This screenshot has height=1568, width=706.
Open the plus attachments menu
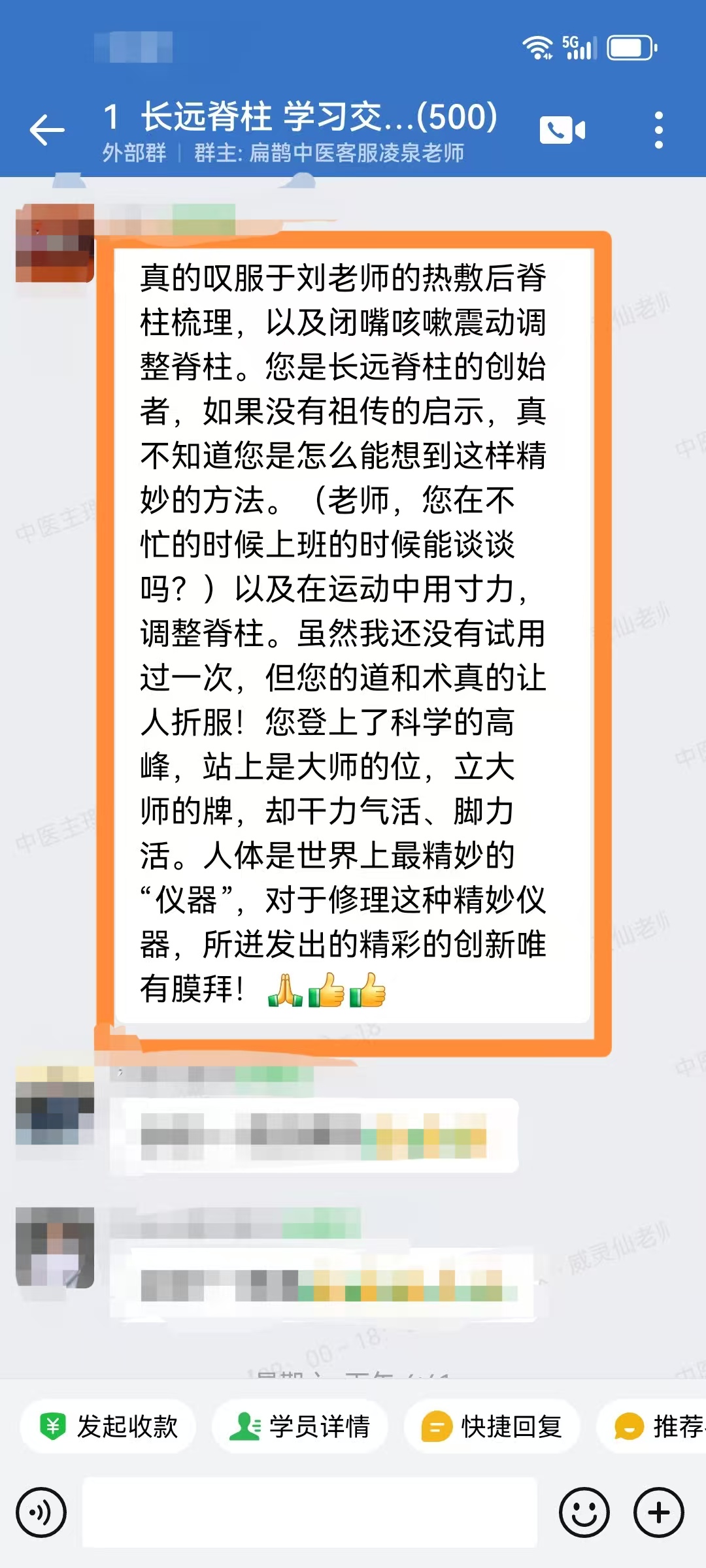click(658, 1512)
